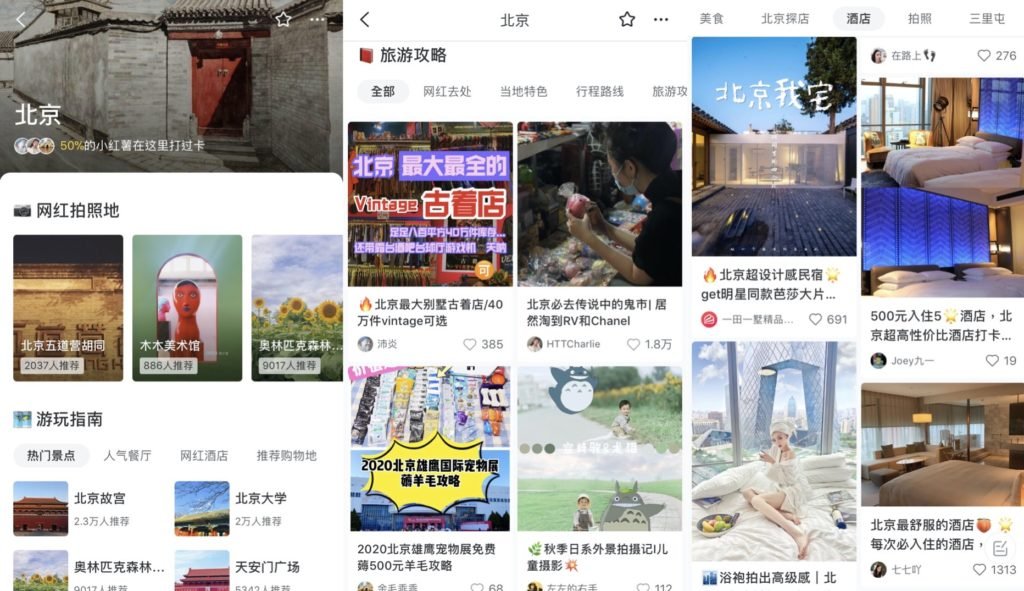
Task: Open the 北京五道营胡同 photo spot card
Action: coord(68,307)
